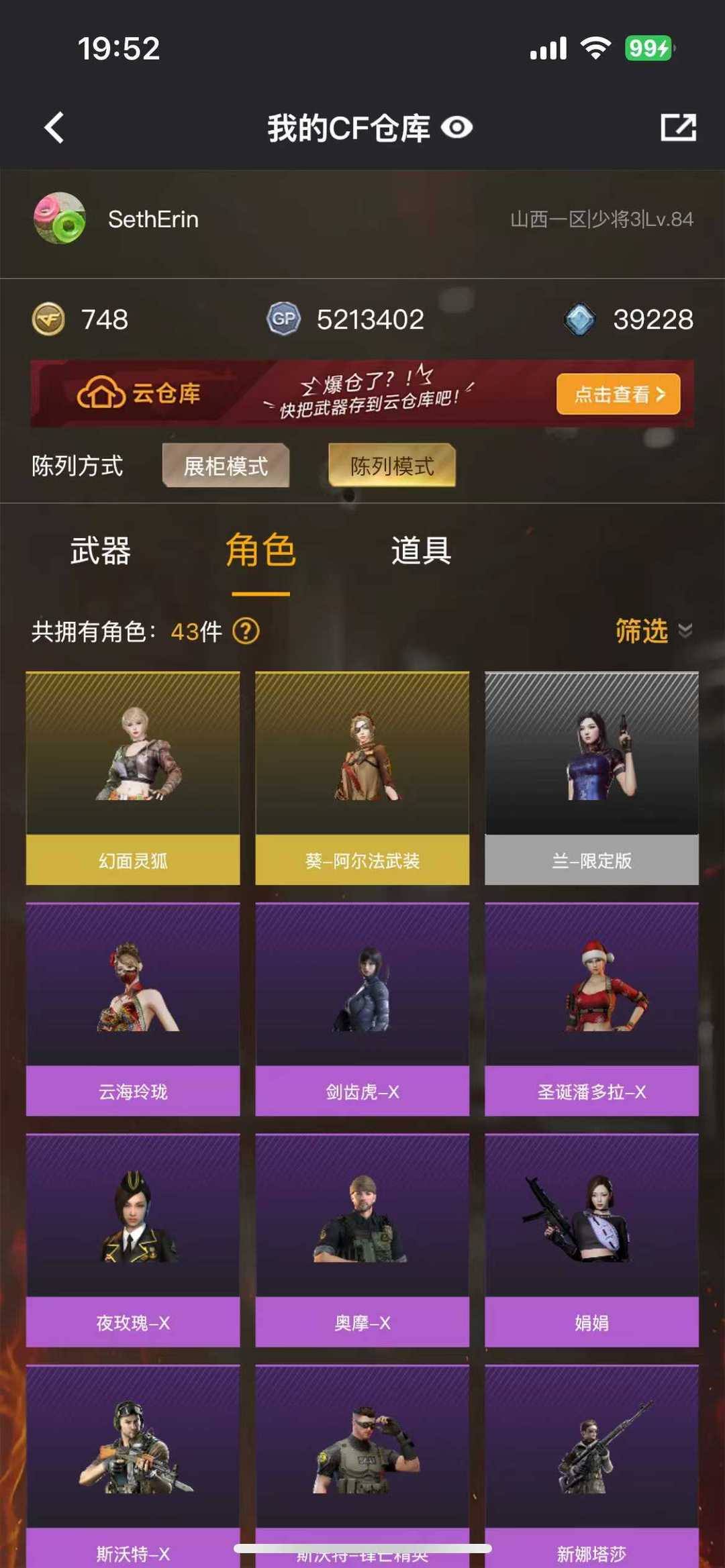Go back using the top-left arrow

54,127
